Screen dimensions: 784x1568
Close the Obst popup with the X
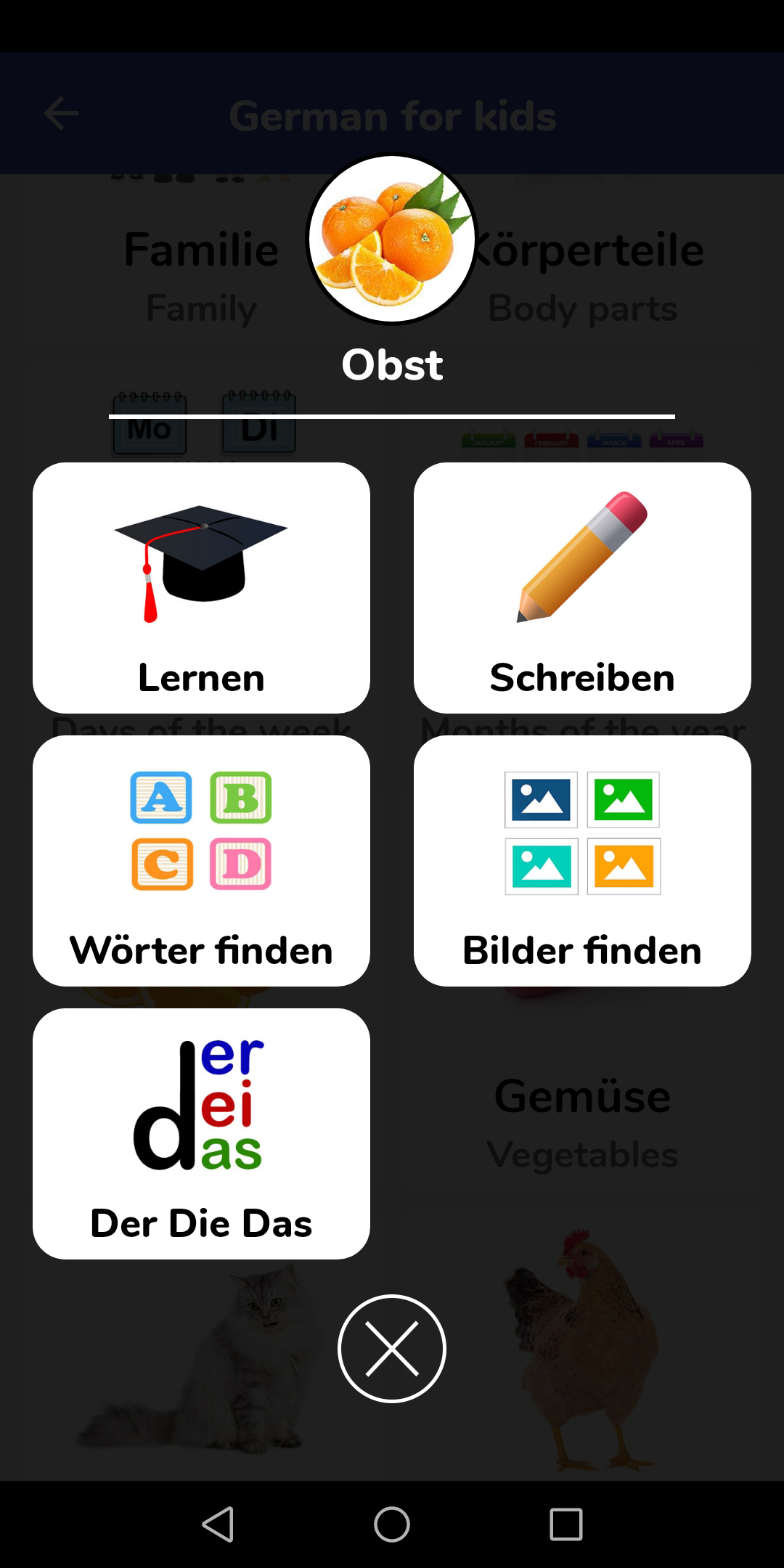(392, 1348)
